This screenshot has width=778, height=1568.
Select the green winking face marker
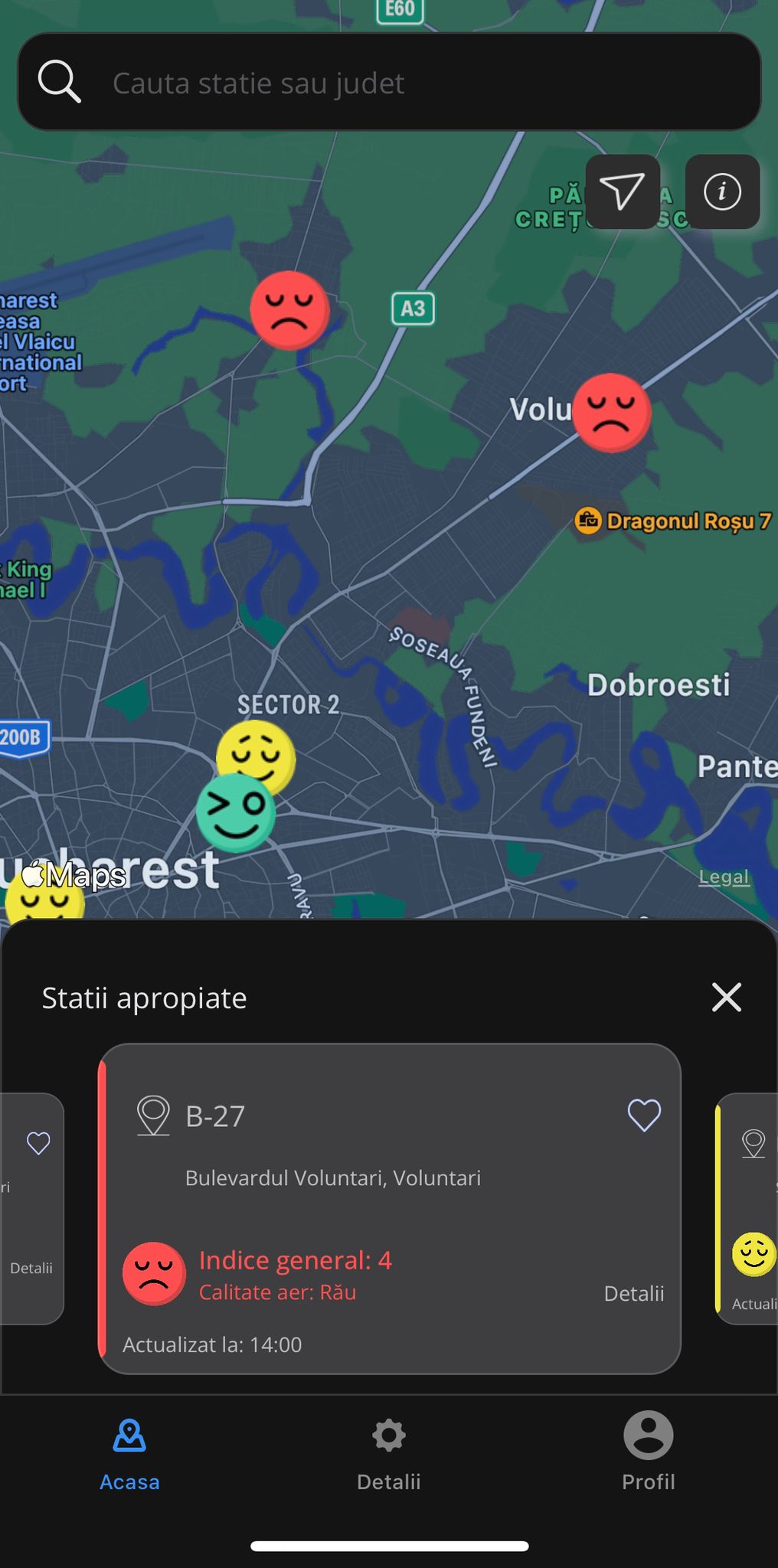click(x=235, y=813)
